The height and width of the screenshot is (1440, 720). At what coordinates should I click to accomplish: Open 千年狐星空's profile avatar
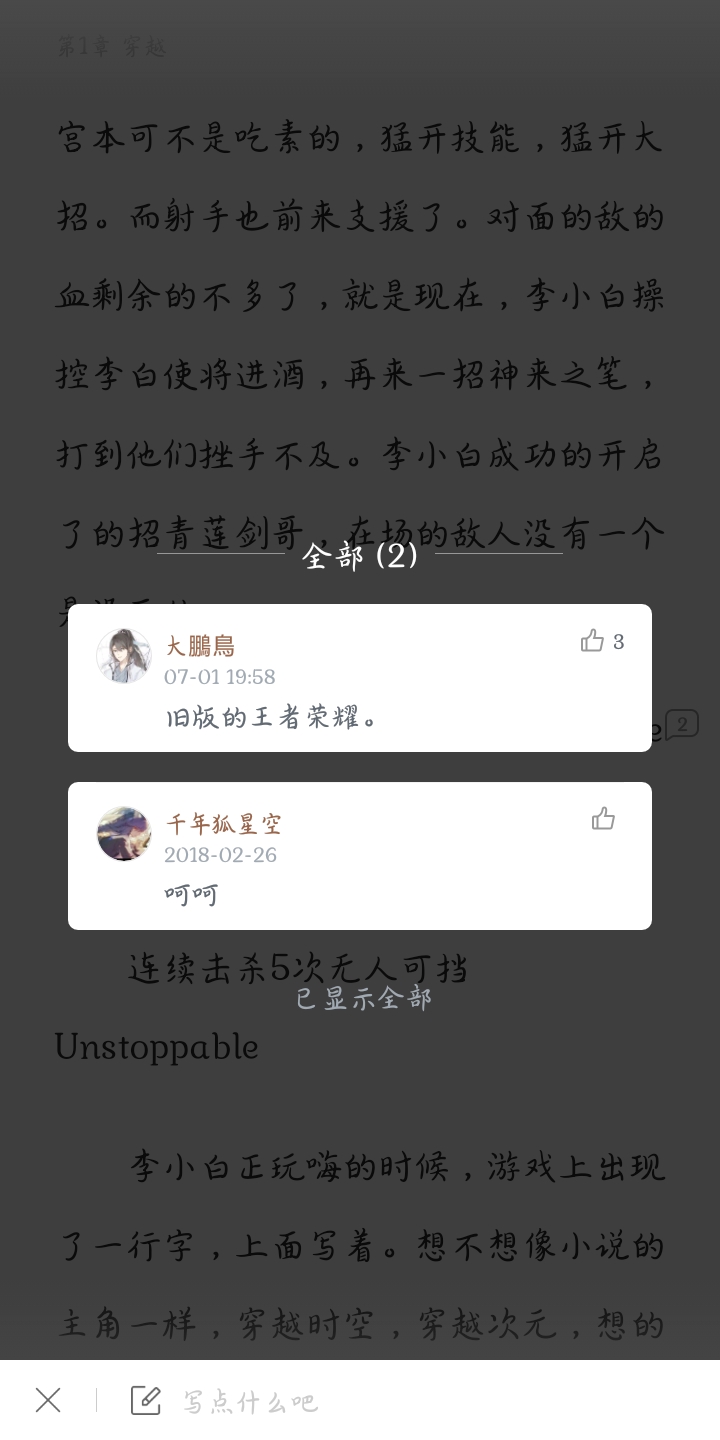[124, 834]
